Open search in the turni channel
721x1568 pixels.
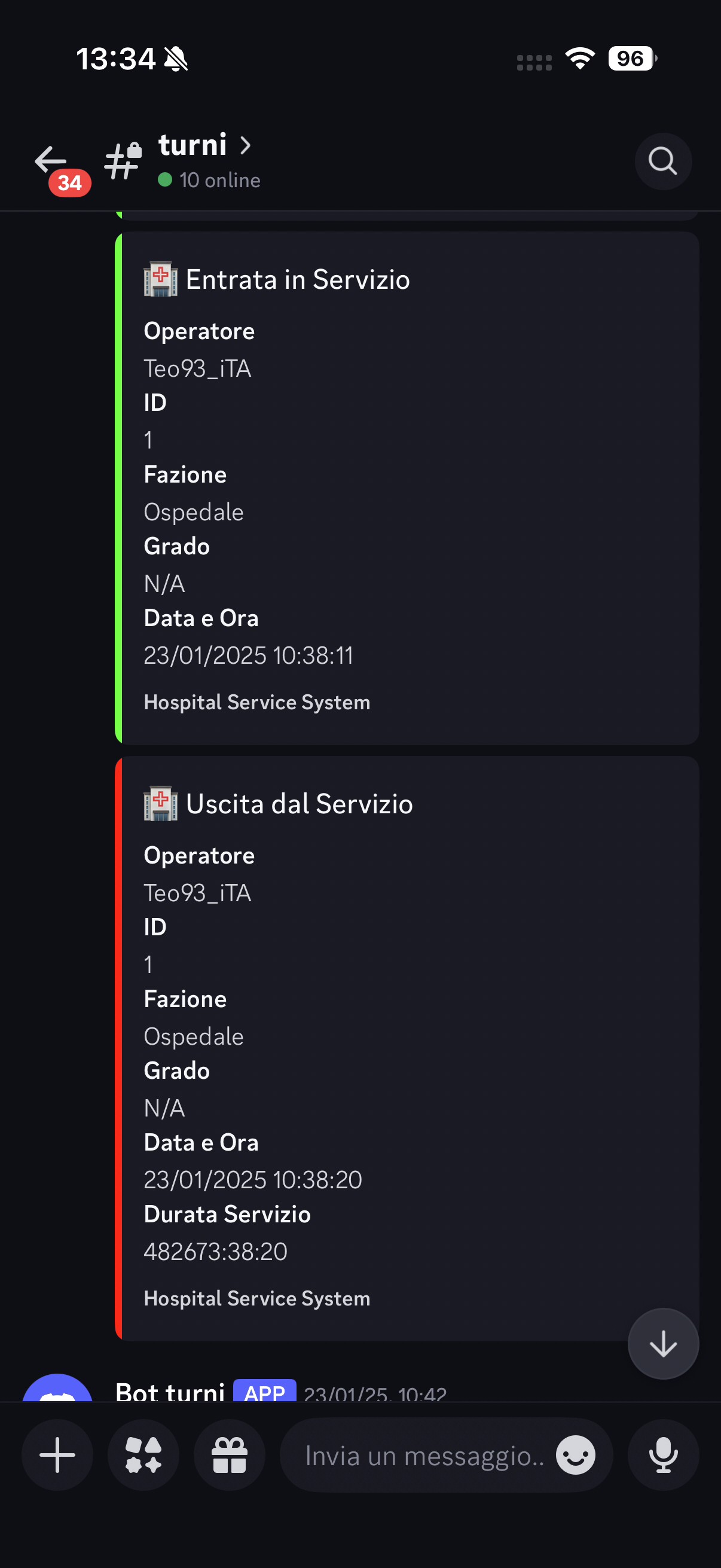coord(662,161)
